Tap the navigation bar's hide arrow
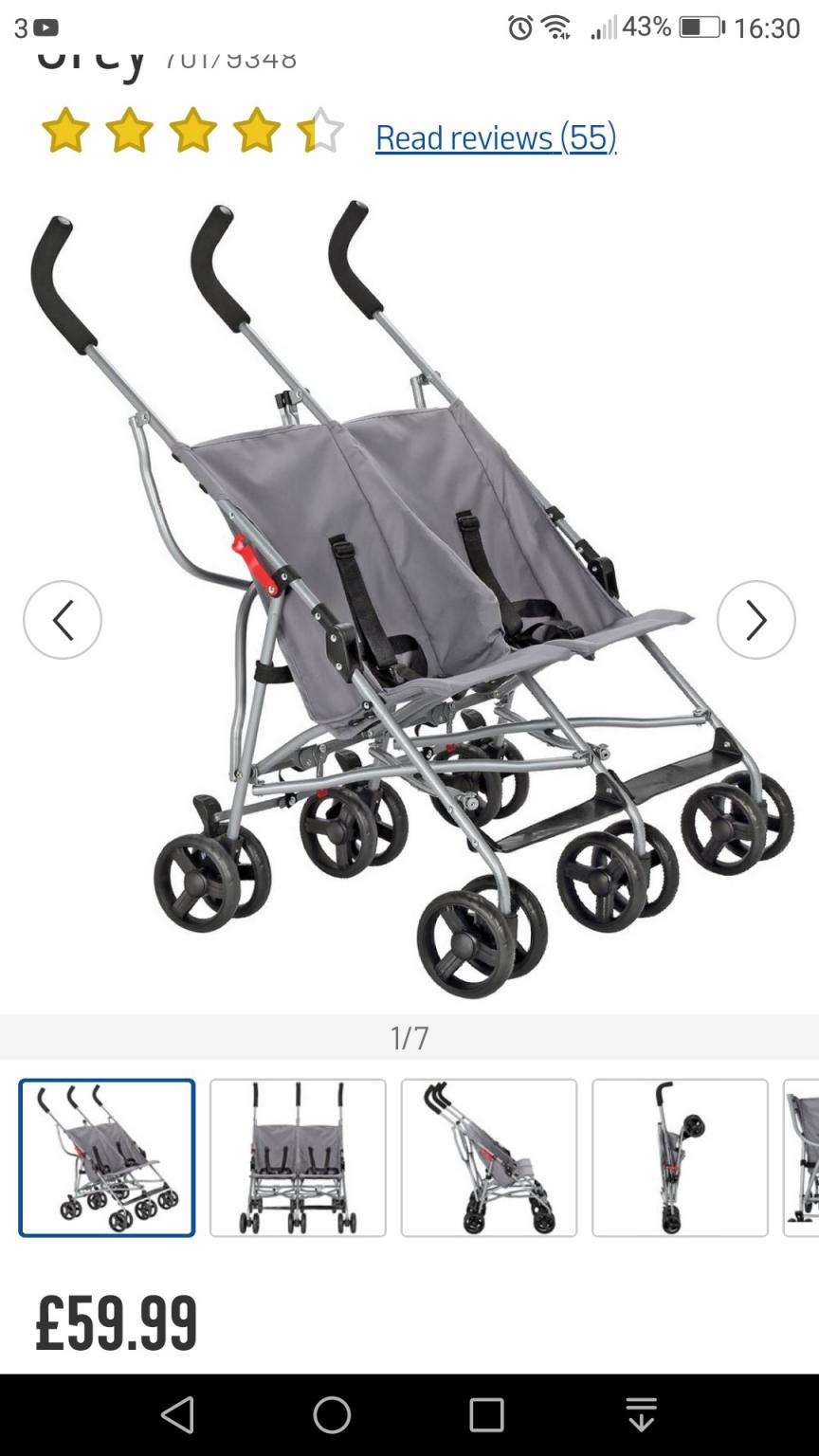This screenshot has width=819, height=1456. [642, 1415]
